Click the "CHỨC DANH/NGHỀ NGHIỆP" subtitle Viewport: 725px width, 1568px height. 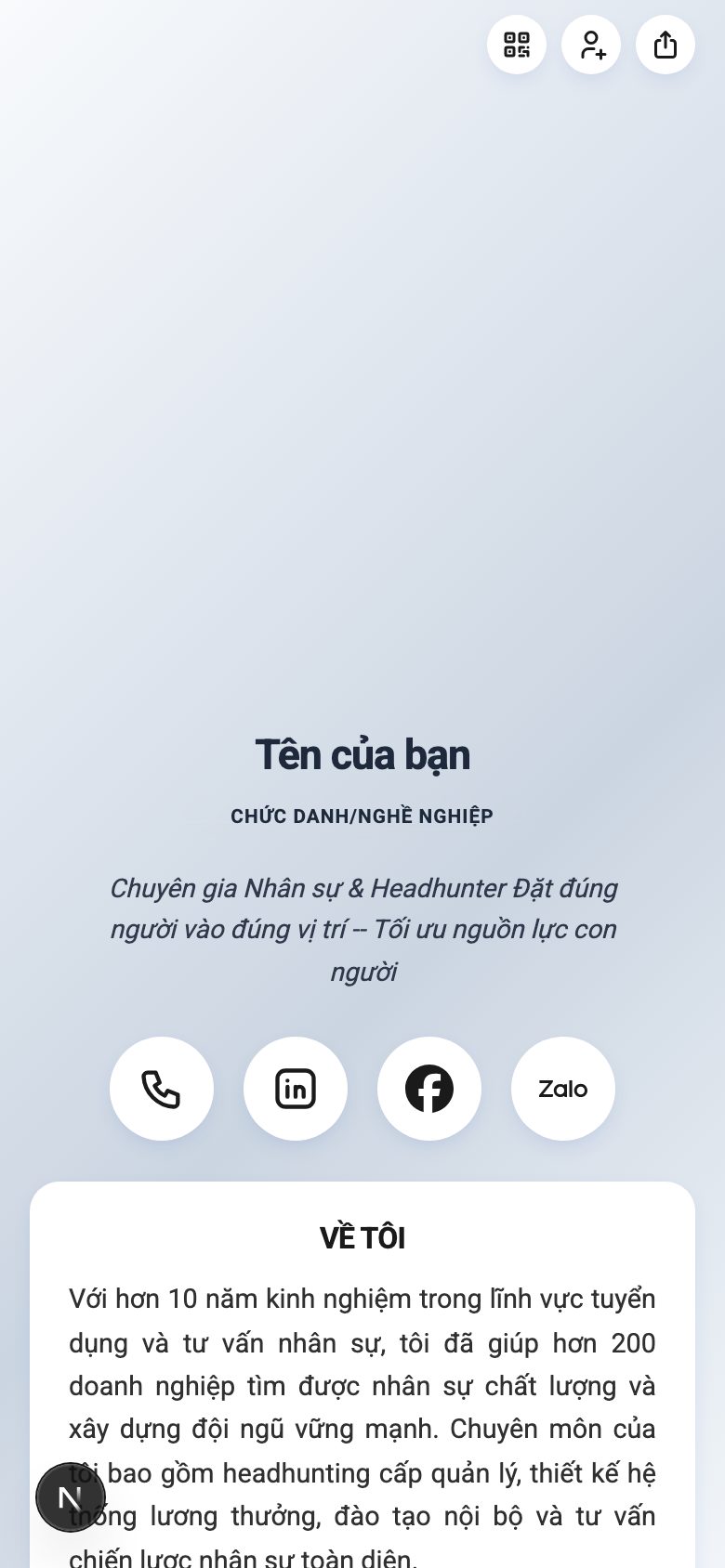[362, 816]
